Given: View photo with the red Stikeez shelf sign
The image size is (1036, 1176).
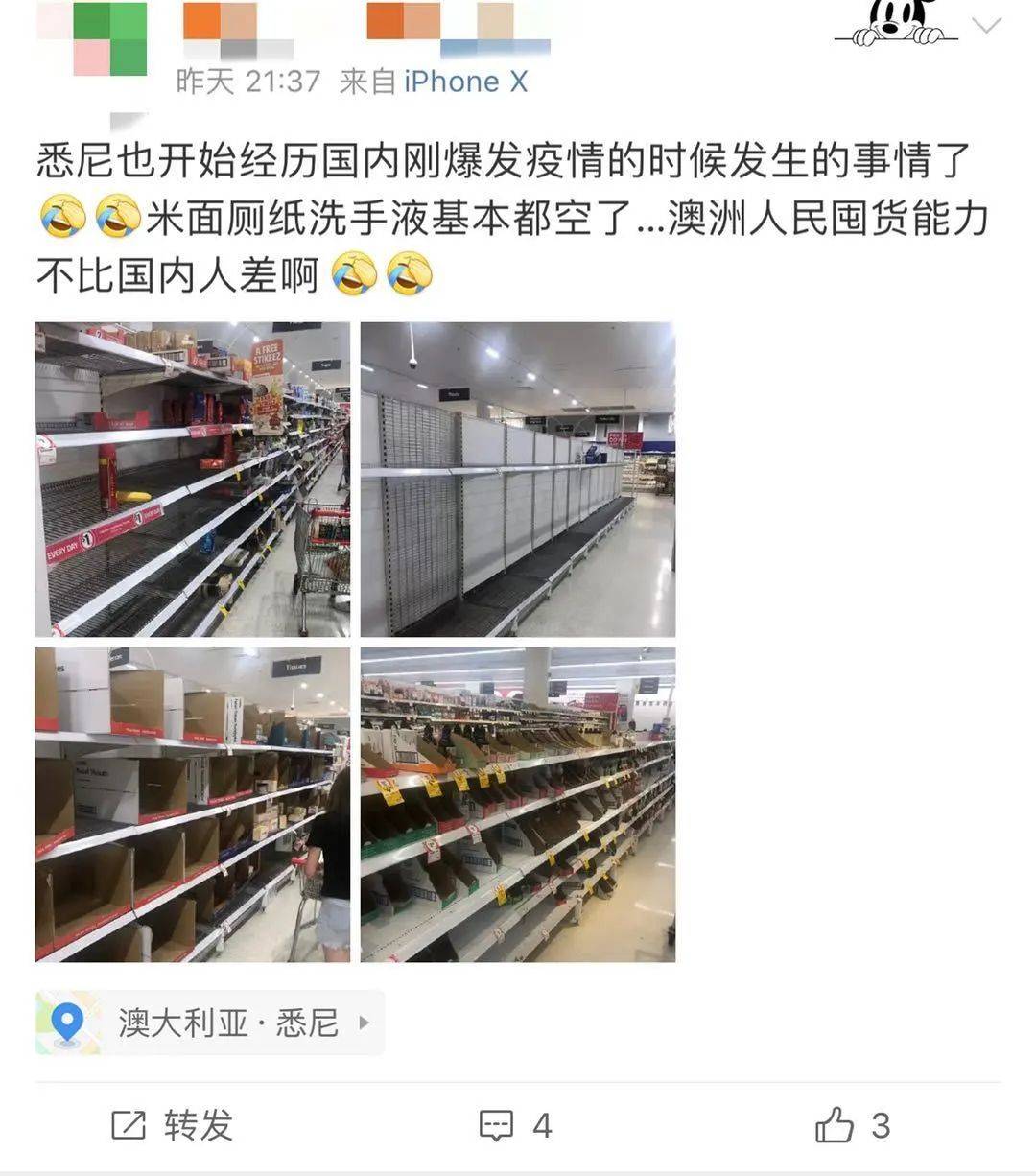Looking at the screenshot, I should (x=193, y=479).
